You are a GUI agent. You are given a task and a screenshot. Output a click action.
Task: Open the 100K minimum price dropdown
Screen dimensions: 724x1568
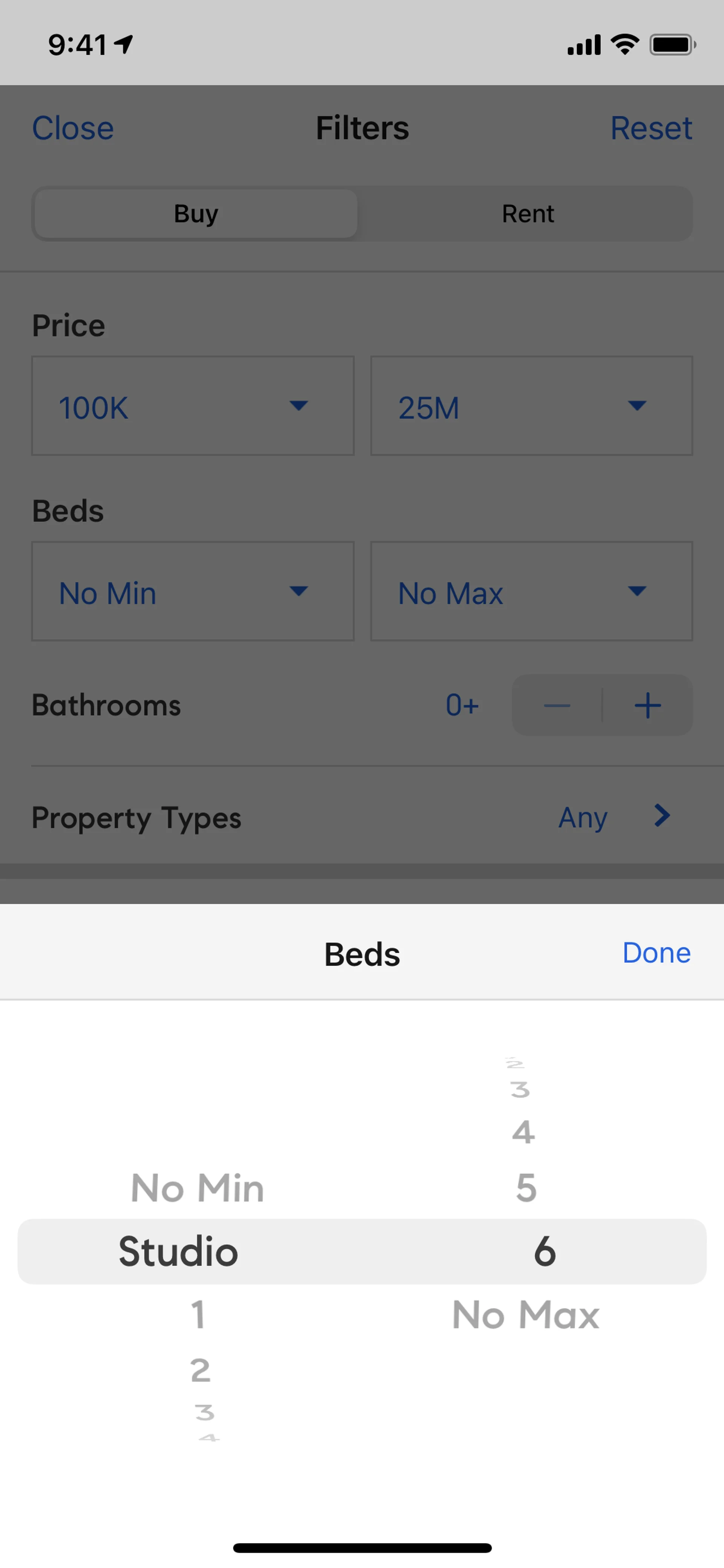coord(192,406)
